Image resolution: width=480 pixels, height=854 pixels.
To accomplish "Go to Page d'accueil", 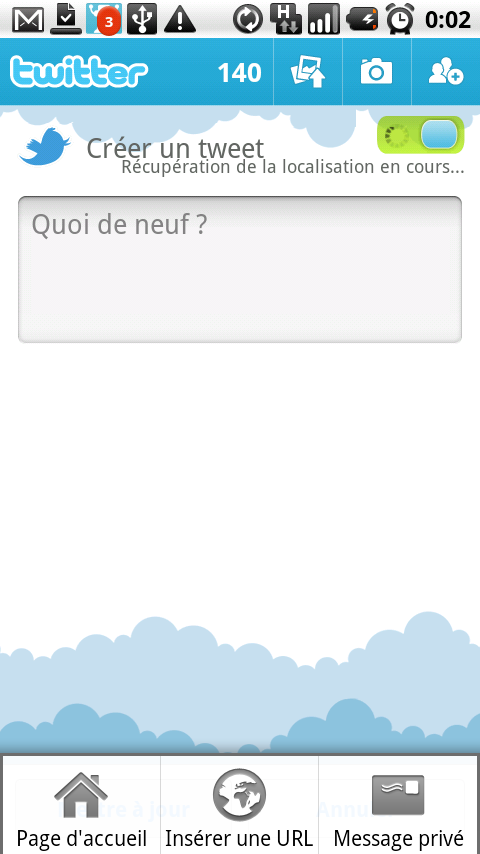I will (x=82, y=806).
